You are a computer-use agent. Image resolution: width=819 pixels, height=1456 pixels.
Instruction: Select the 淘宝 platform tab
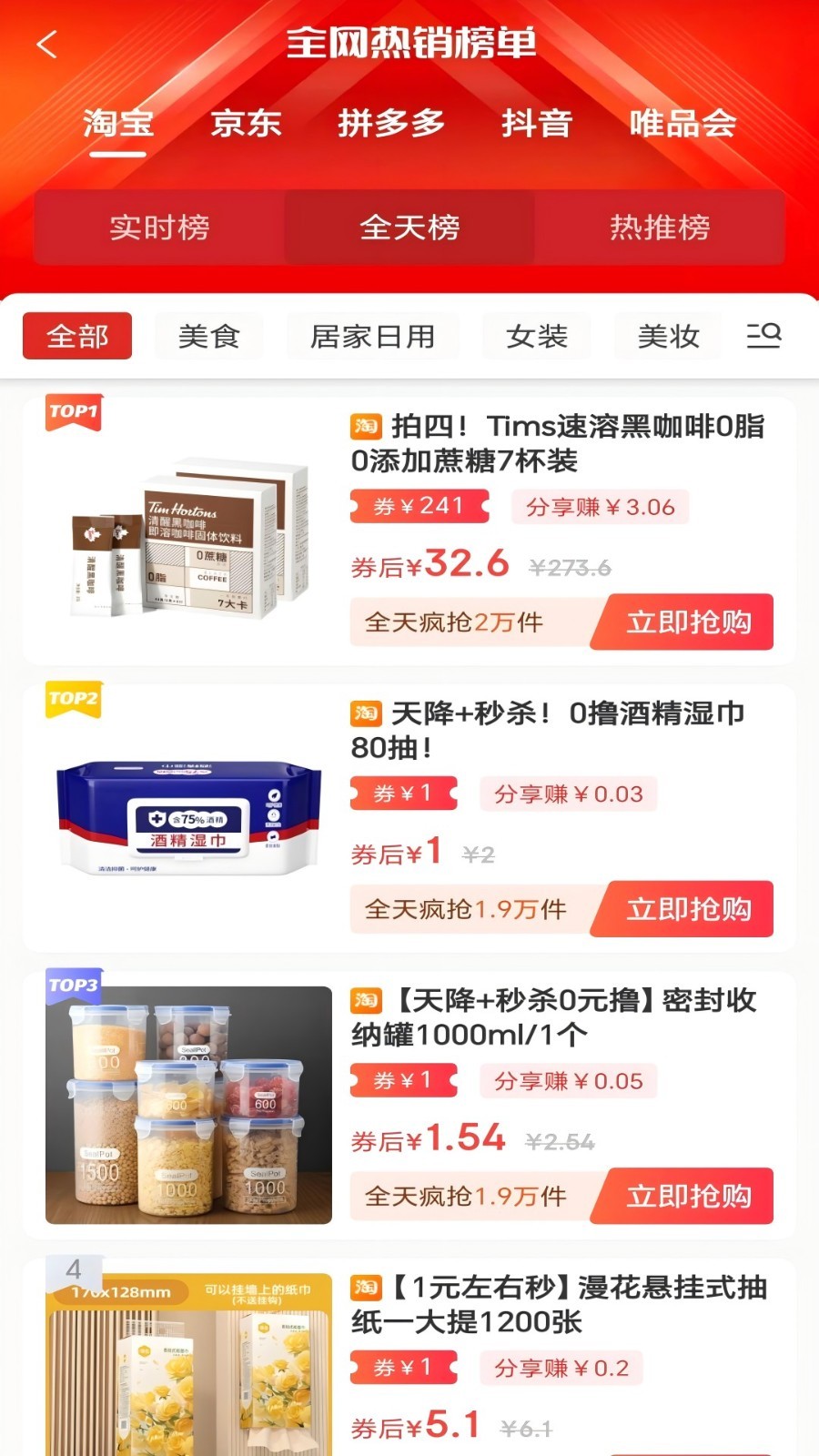point(118,123)
